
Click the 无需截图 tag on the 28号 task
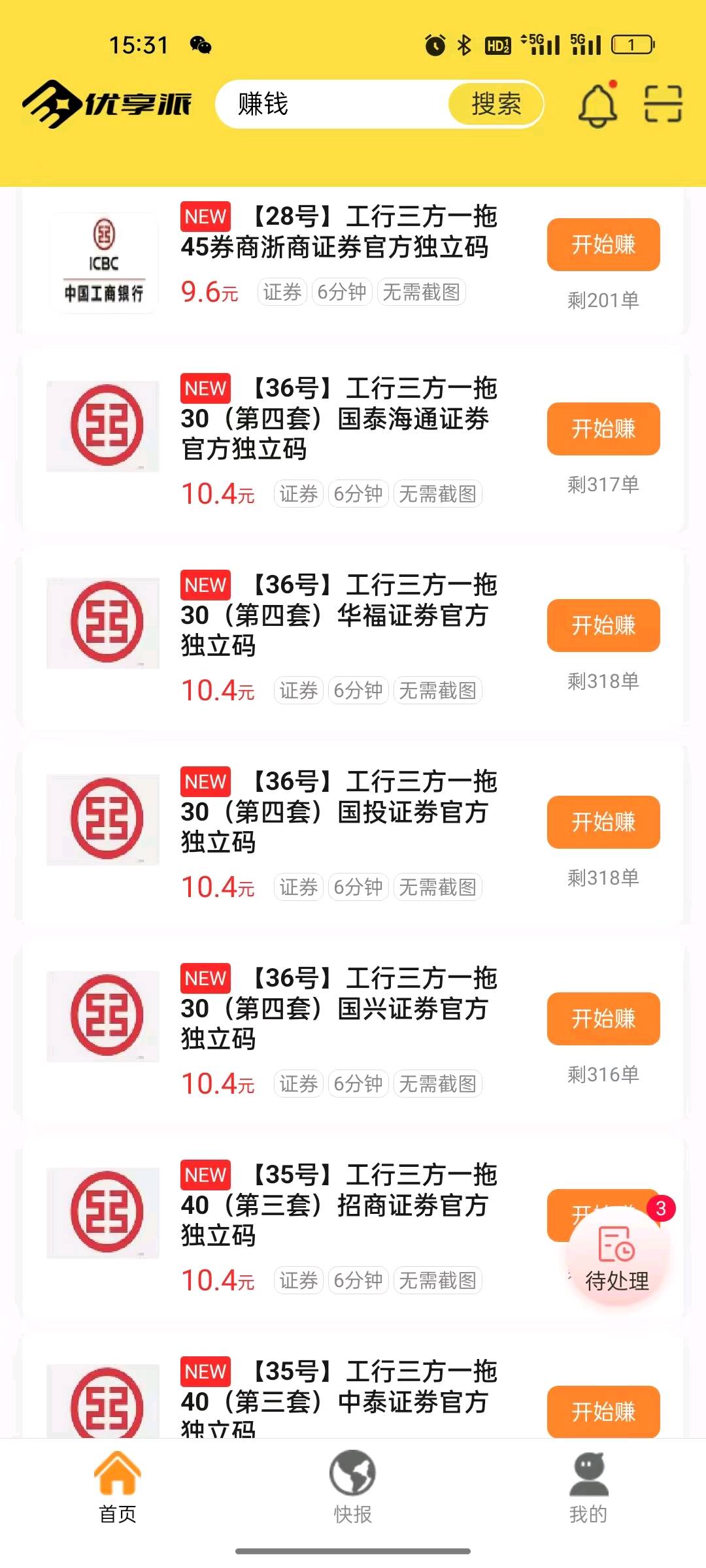[423, 293]
